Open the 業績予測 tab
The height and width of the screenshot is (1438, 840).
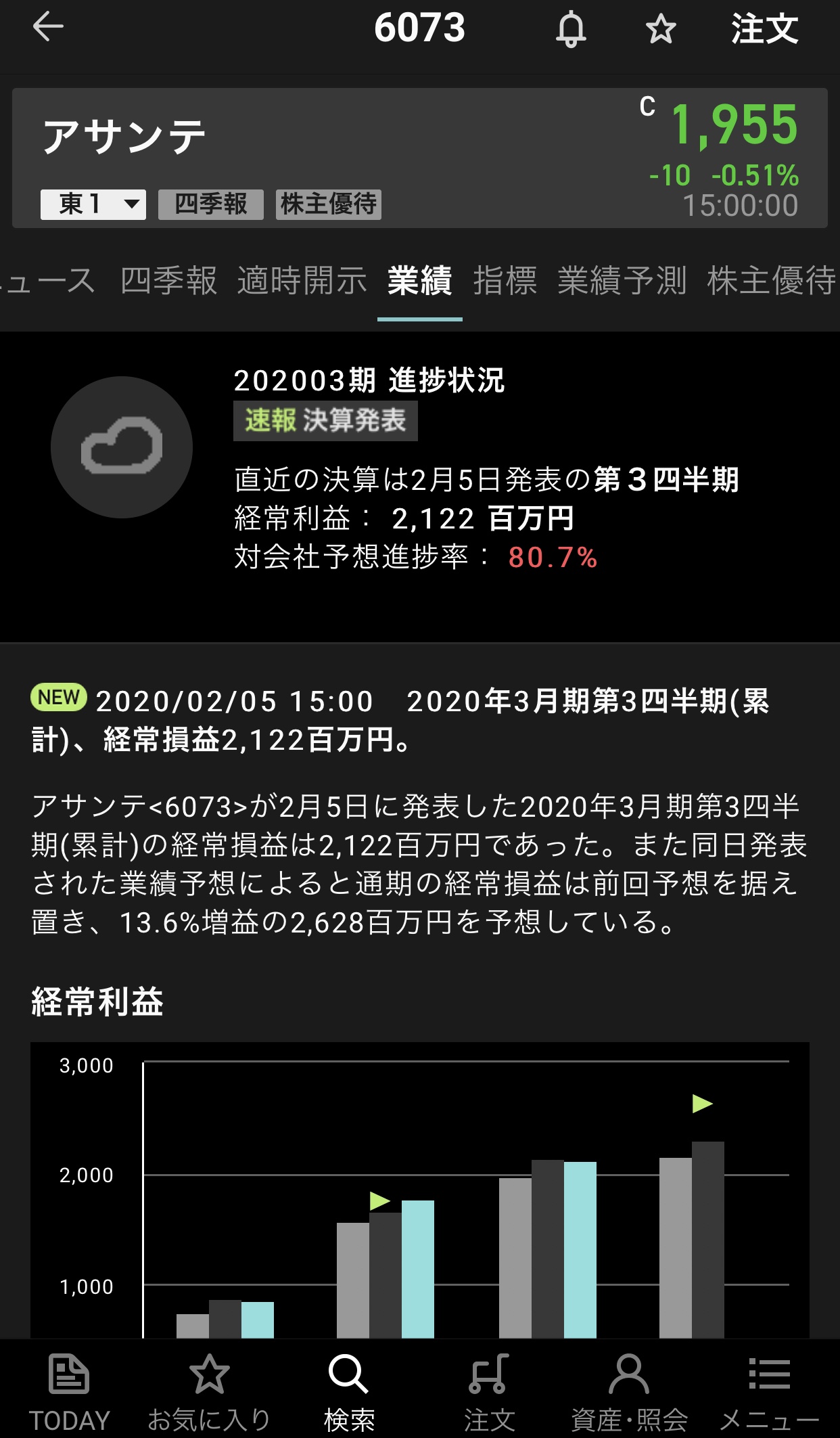pos(622,280)
